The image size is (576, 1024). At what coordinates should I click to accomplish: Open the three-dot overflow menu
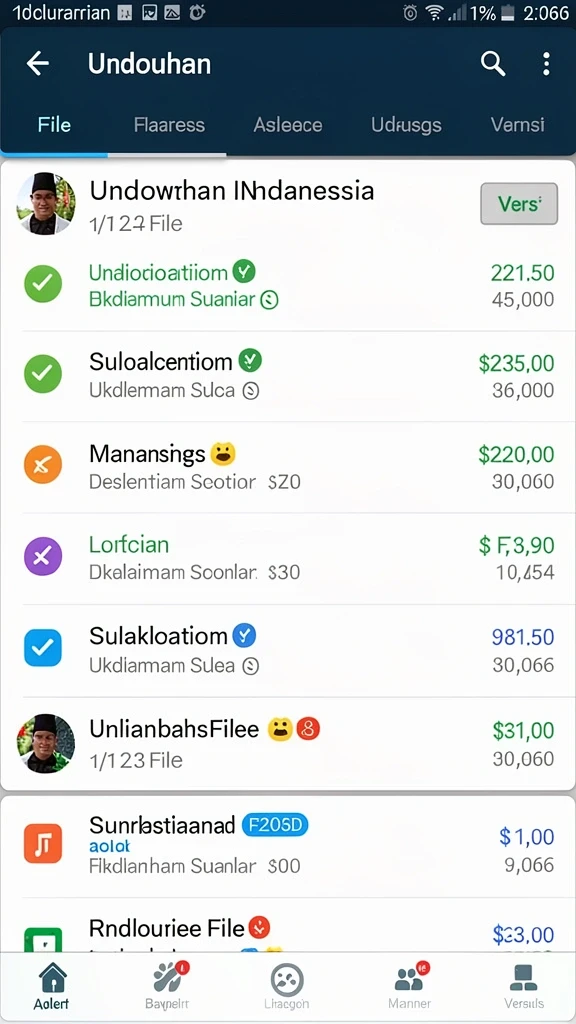(546, 64)
